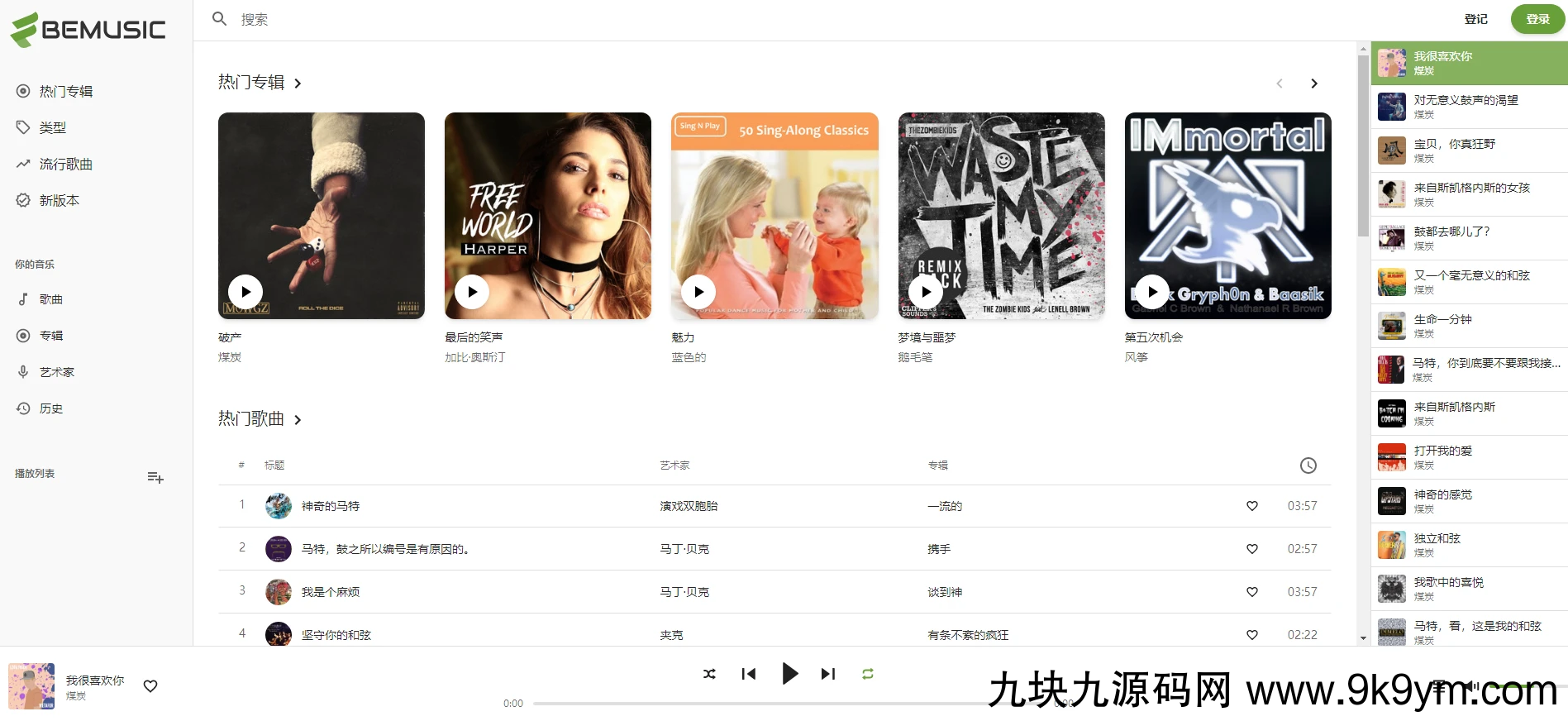Open 新版本 new releases

(x=60, y=200)
